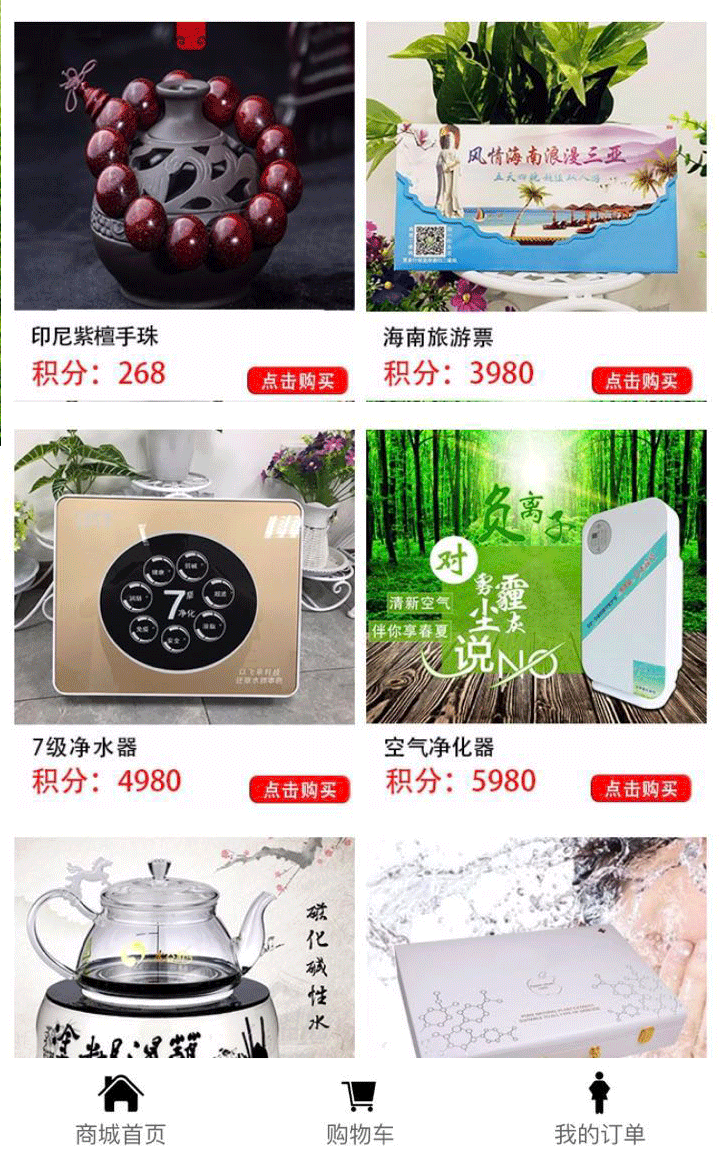Tap 点击购买 for 印尼紫檀手珠
The width and height of the screenshot is (719, 1154).
[297, 381]
